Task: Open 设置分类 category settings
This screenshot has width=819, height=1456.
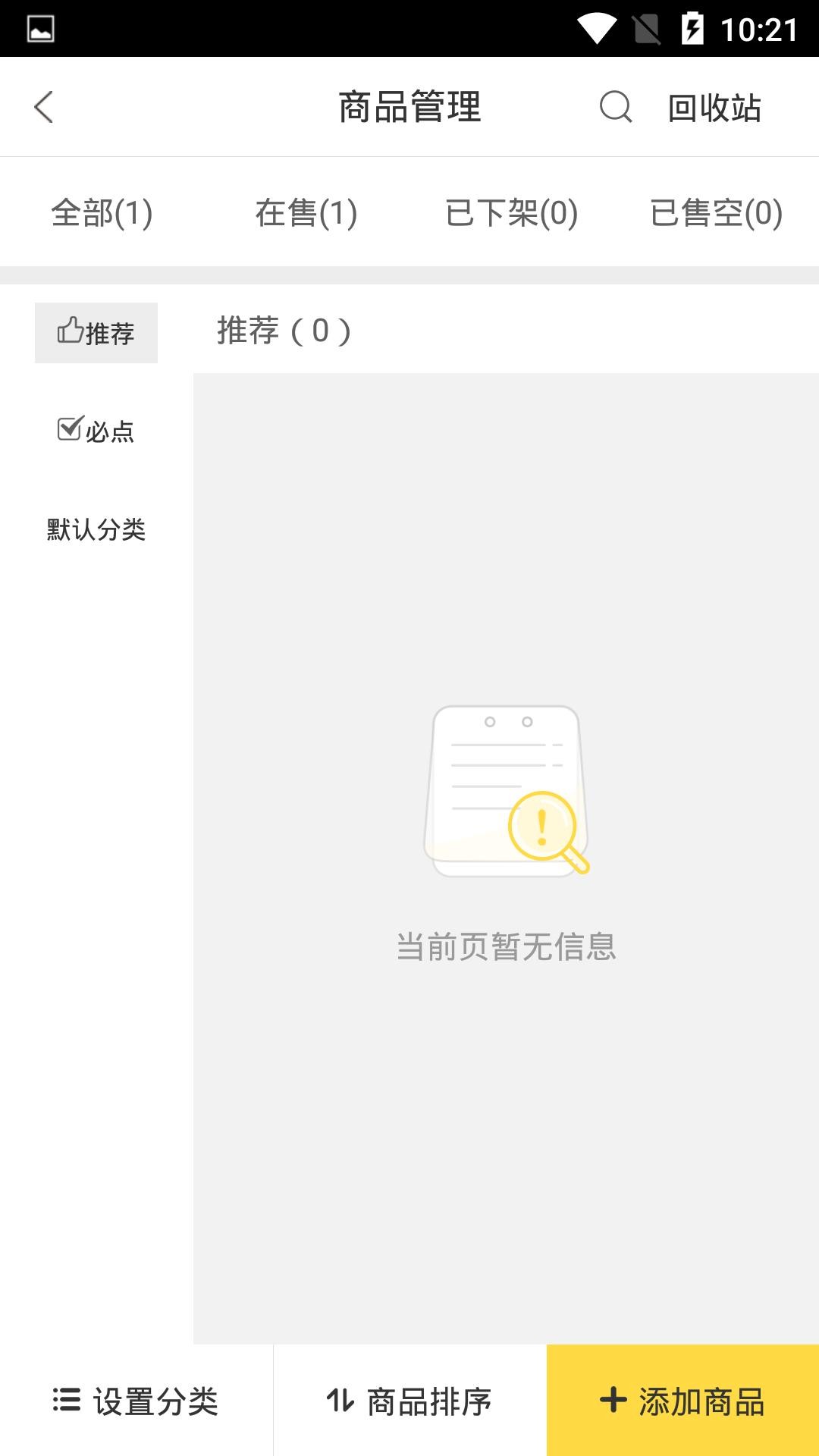Action: (136, 1401)
